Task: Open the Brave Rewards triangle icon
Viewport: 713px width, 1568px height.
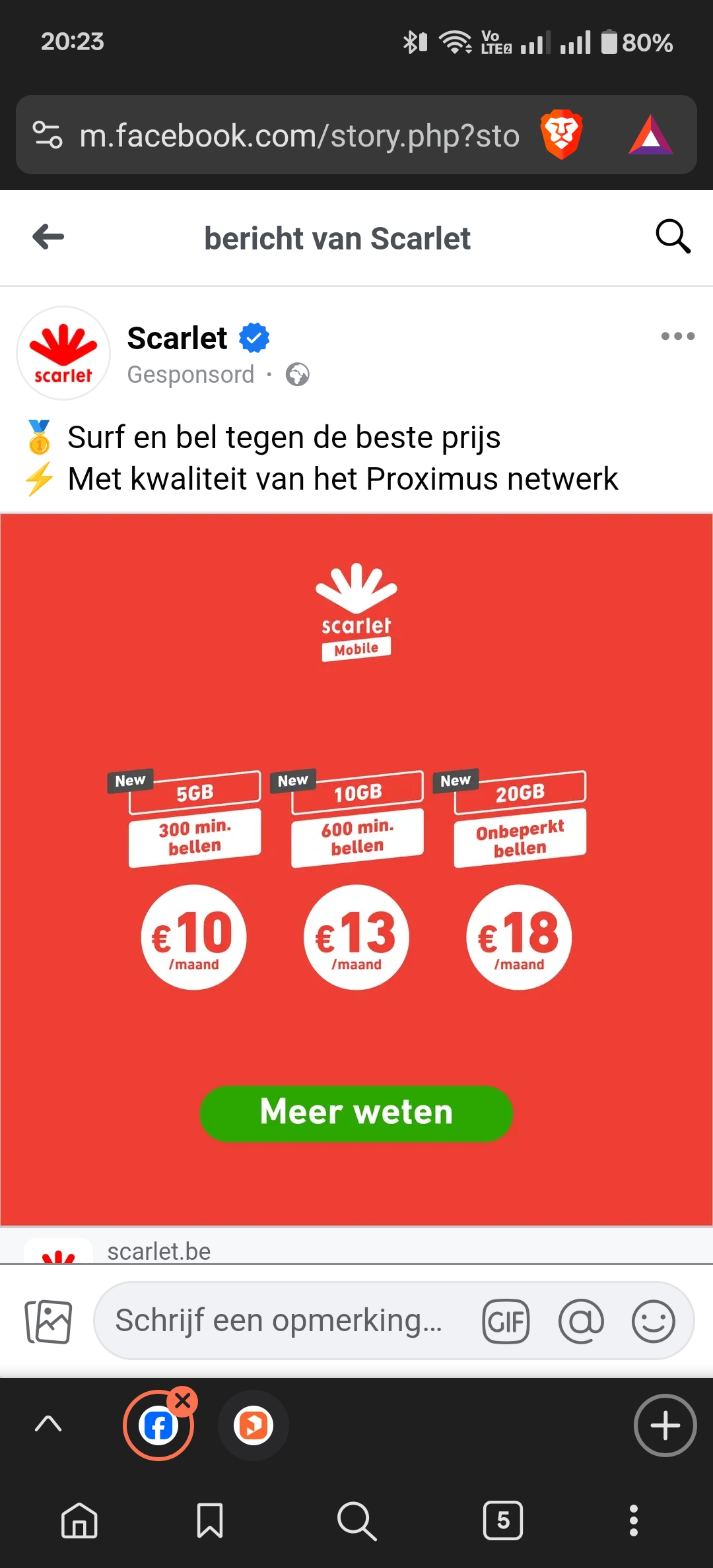Action: click(x=650, y=135)
